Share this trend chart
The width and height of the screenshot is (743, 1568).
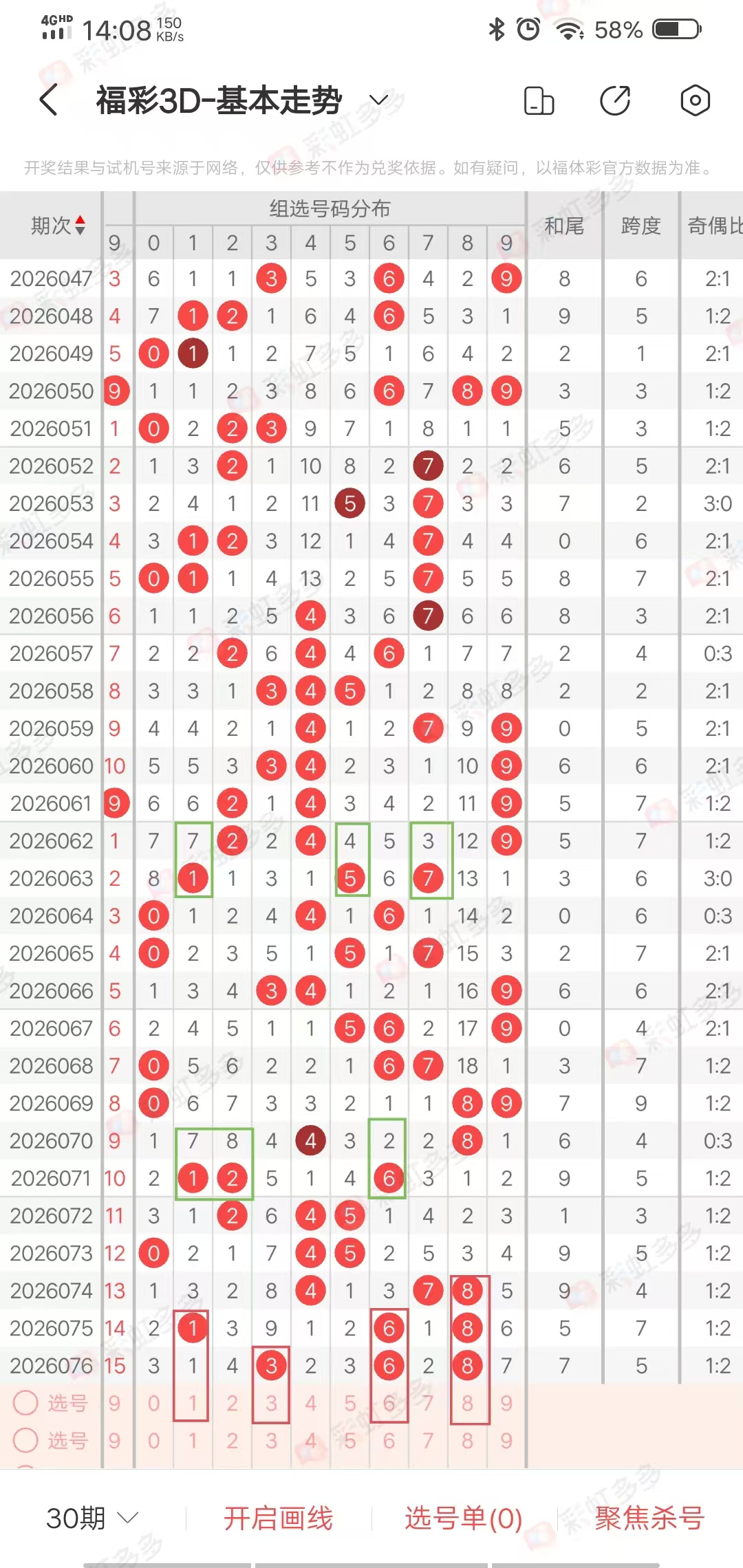(x=615, y=100)
